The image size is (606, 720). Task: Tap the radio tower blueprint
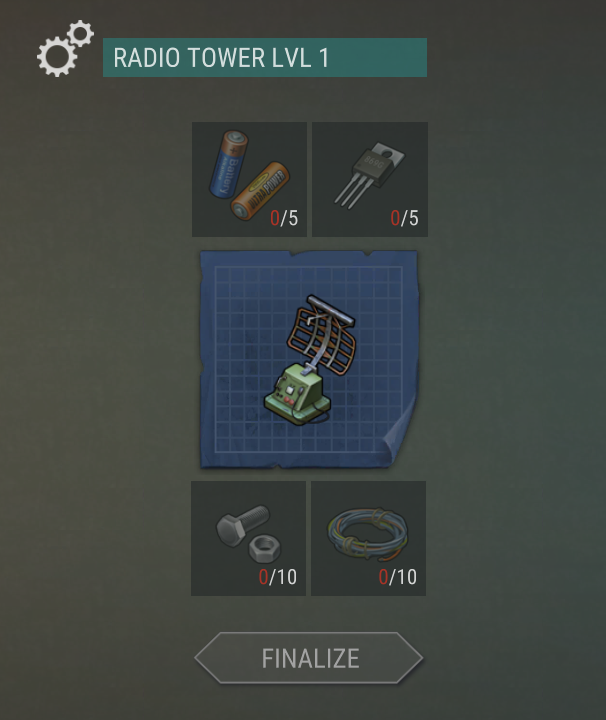coord(309,359)
